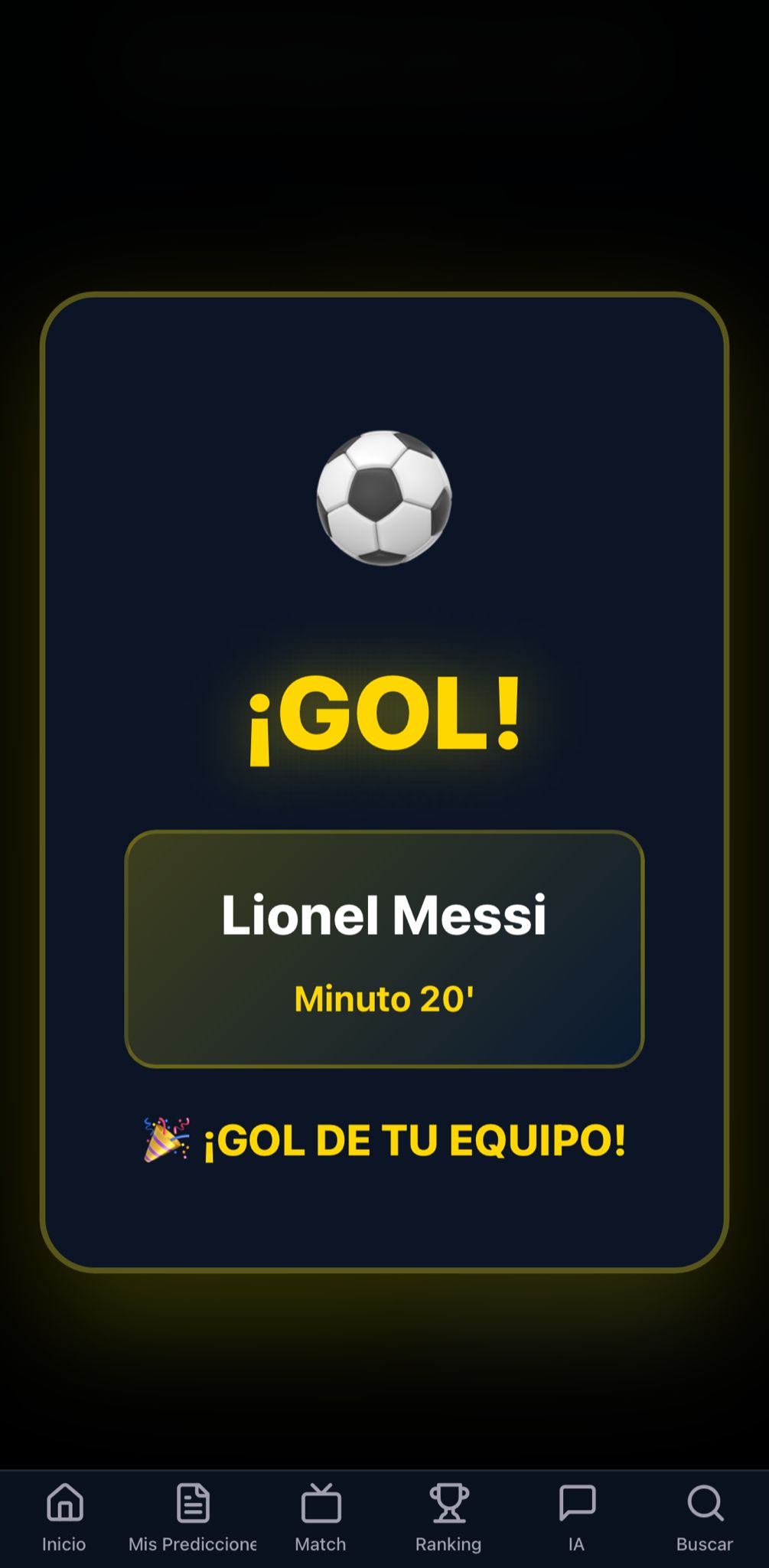Viewport: 769px width, 1568px height.
Task: Select the Buscar search tab
Action: (x=705, y=1517)
